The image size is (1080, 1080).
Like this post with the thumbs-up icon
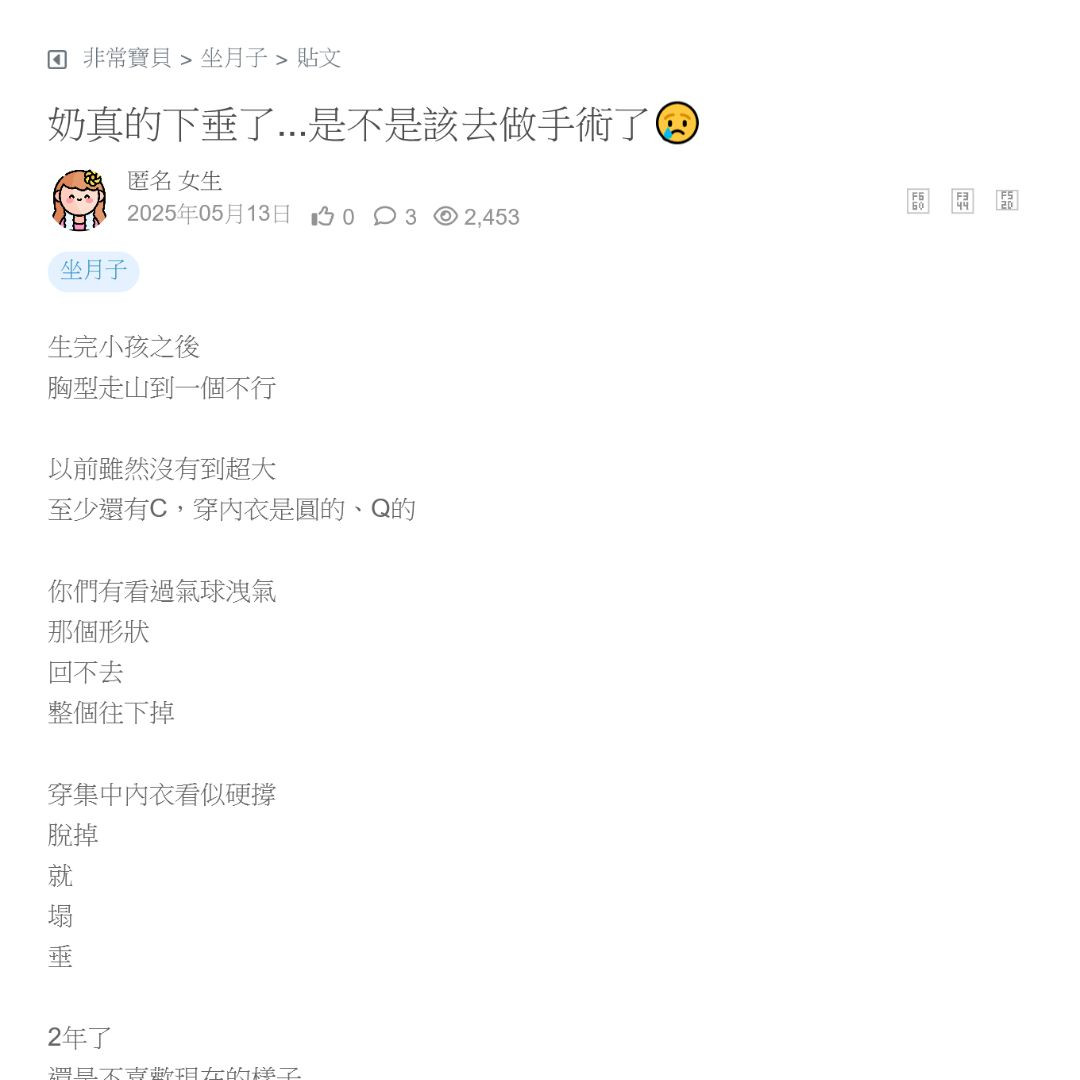pos(323,216)
